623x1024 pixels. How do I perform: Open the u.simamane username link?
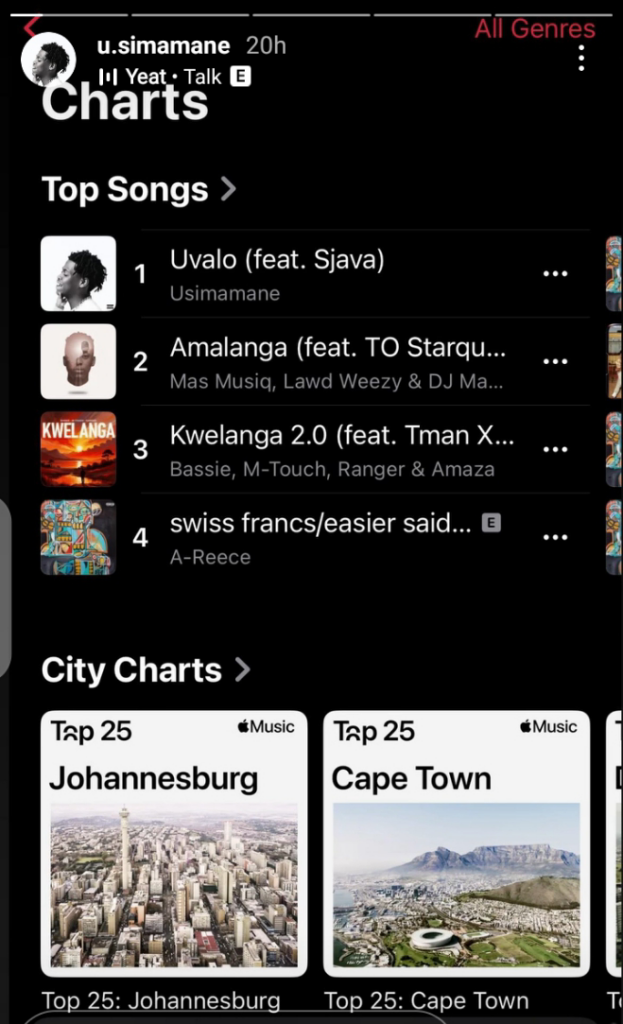pos(163,46)
